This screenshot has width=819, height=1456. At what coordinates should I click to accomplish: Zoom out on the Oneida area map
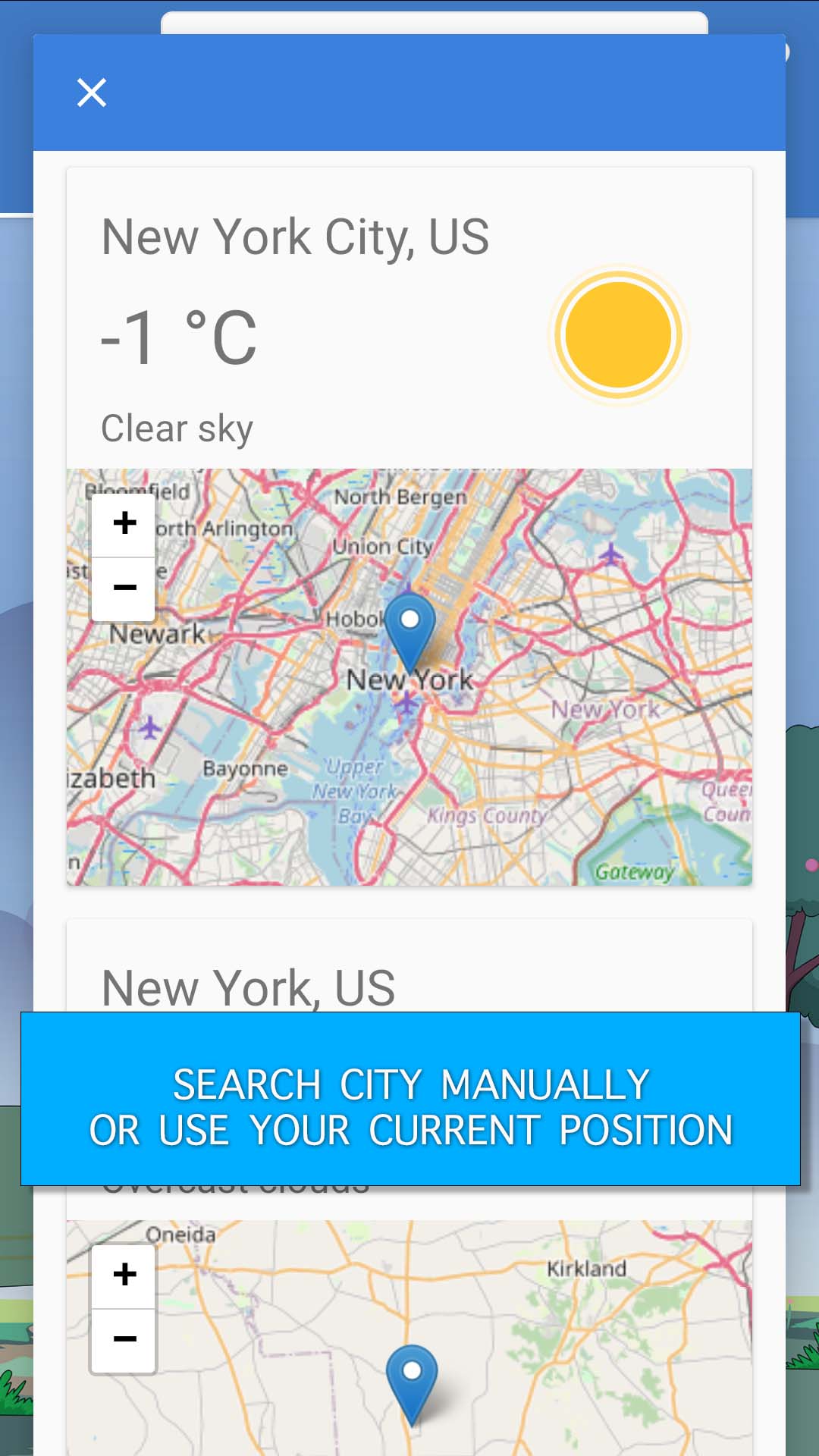[124, 1339]
